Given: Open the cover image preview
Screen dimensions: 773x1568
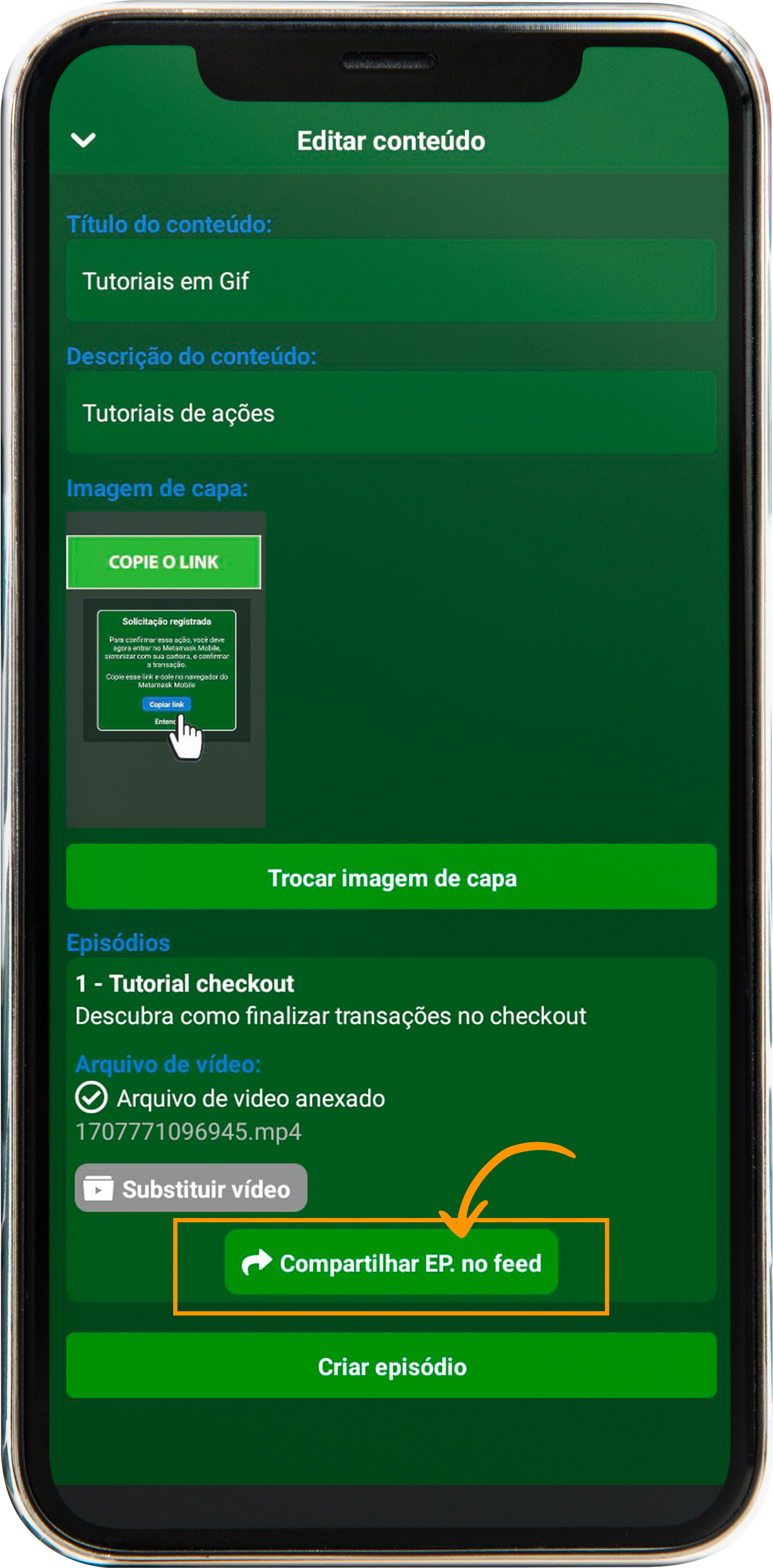Looking at the screenshot, I should click(x=166, y=669).
